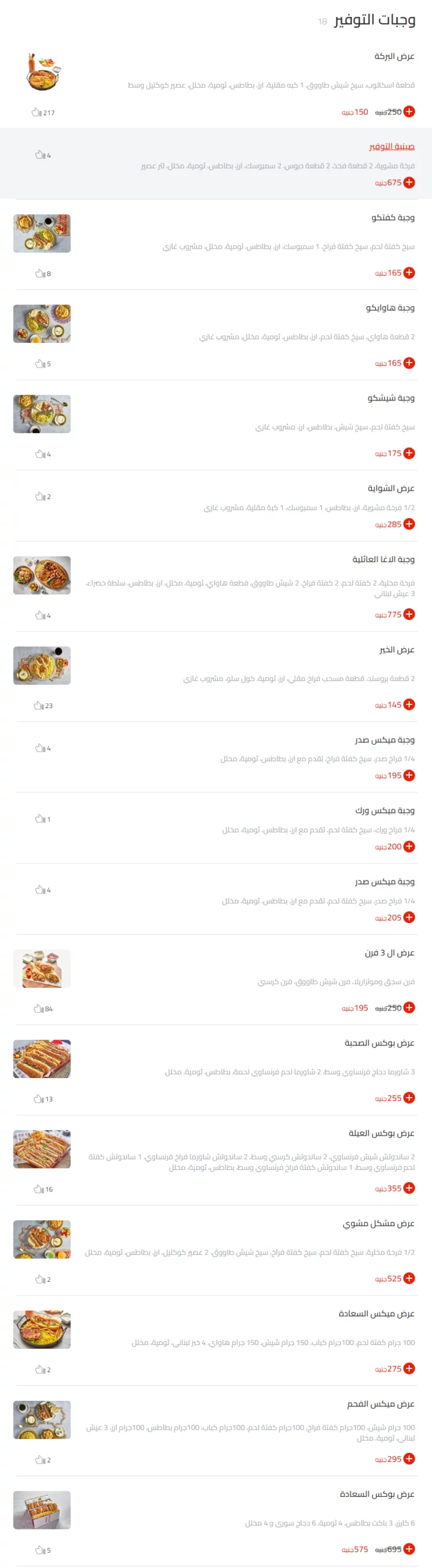Add عرض ميكس الفحم to the order
Image resolution: width=432 pixels, height=1568 pixels.
coord(409,1459)
